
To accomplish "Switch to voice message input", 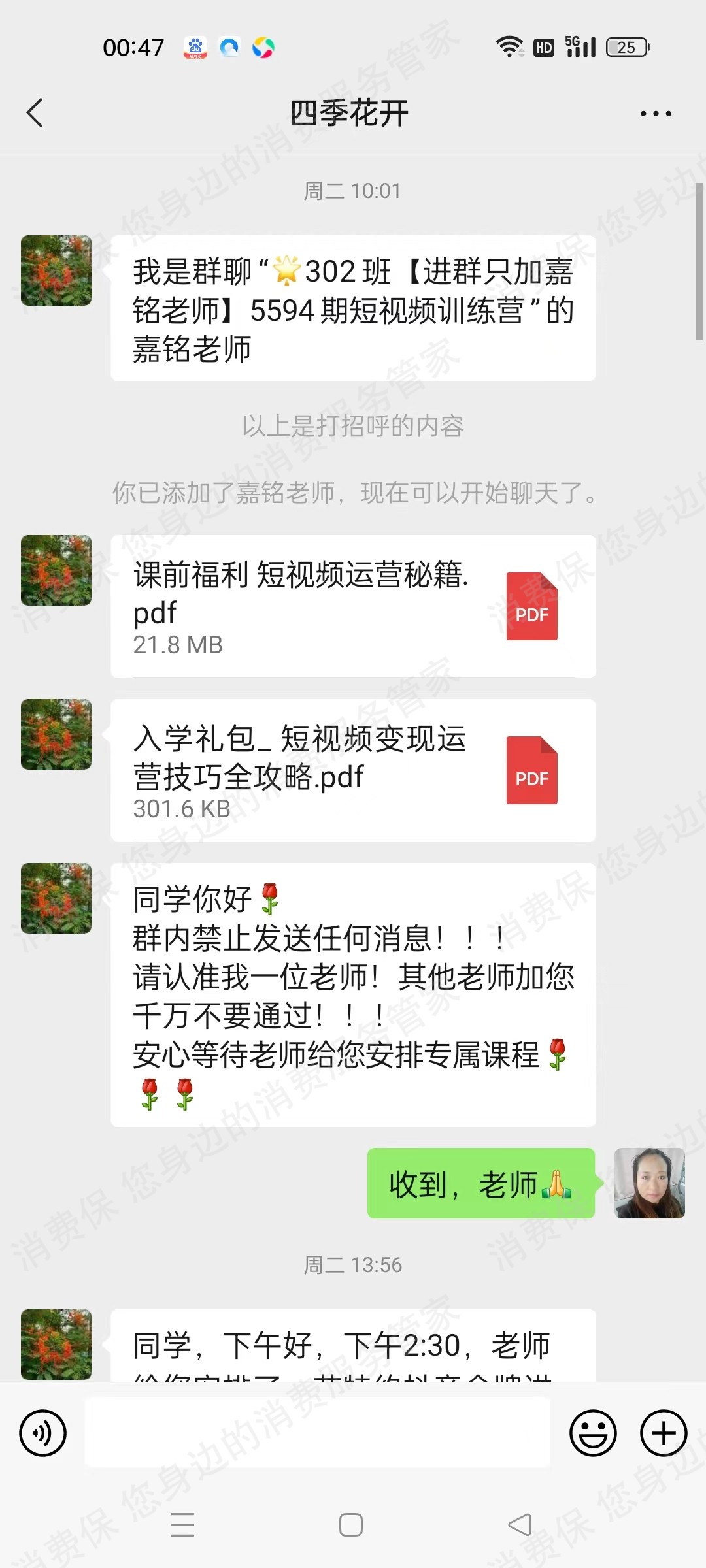I will click(43, 1433).
